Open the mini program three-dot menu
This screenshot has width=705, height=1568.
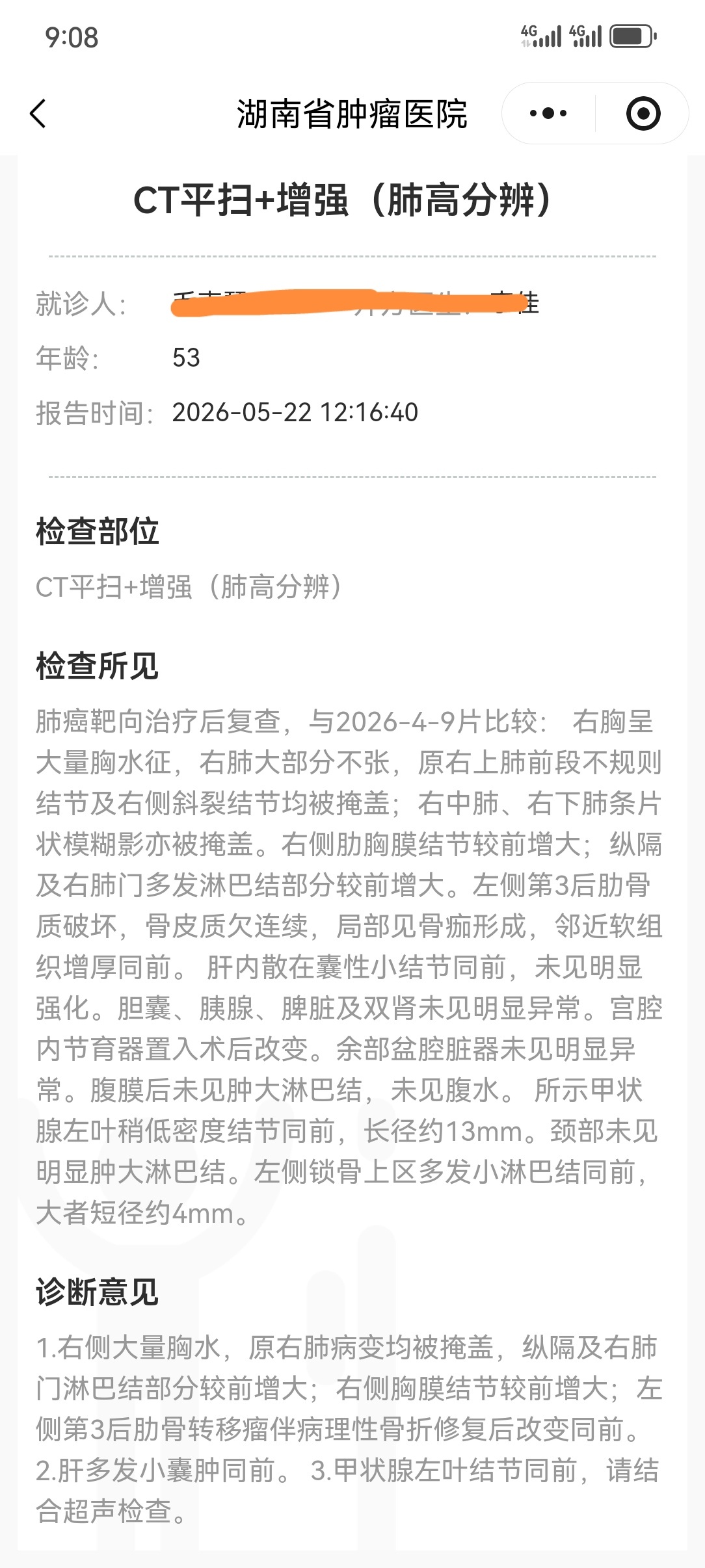[548, 114]
